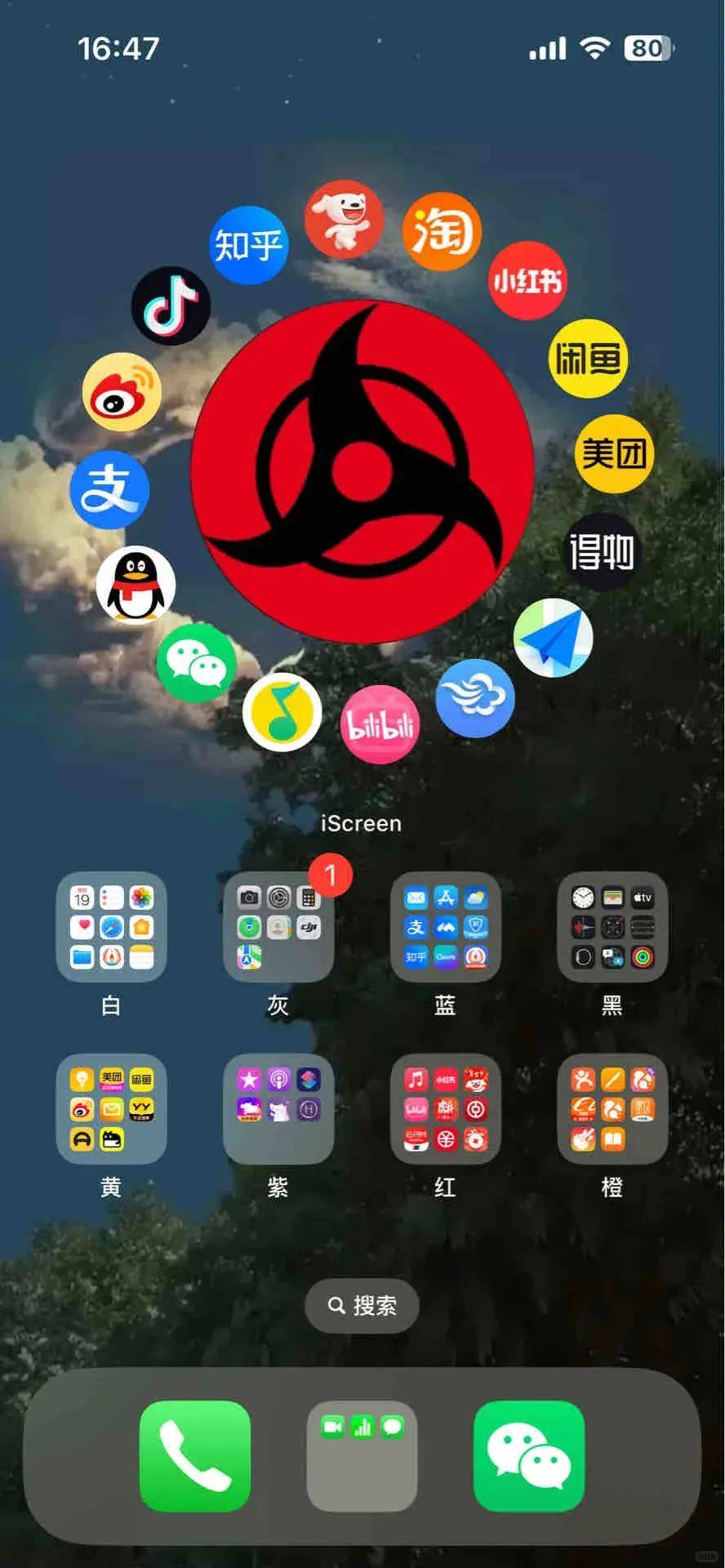This screenshot has width=725, height=1568.
Task: Launch the Dewu app icon
Action: coord(602,551)
